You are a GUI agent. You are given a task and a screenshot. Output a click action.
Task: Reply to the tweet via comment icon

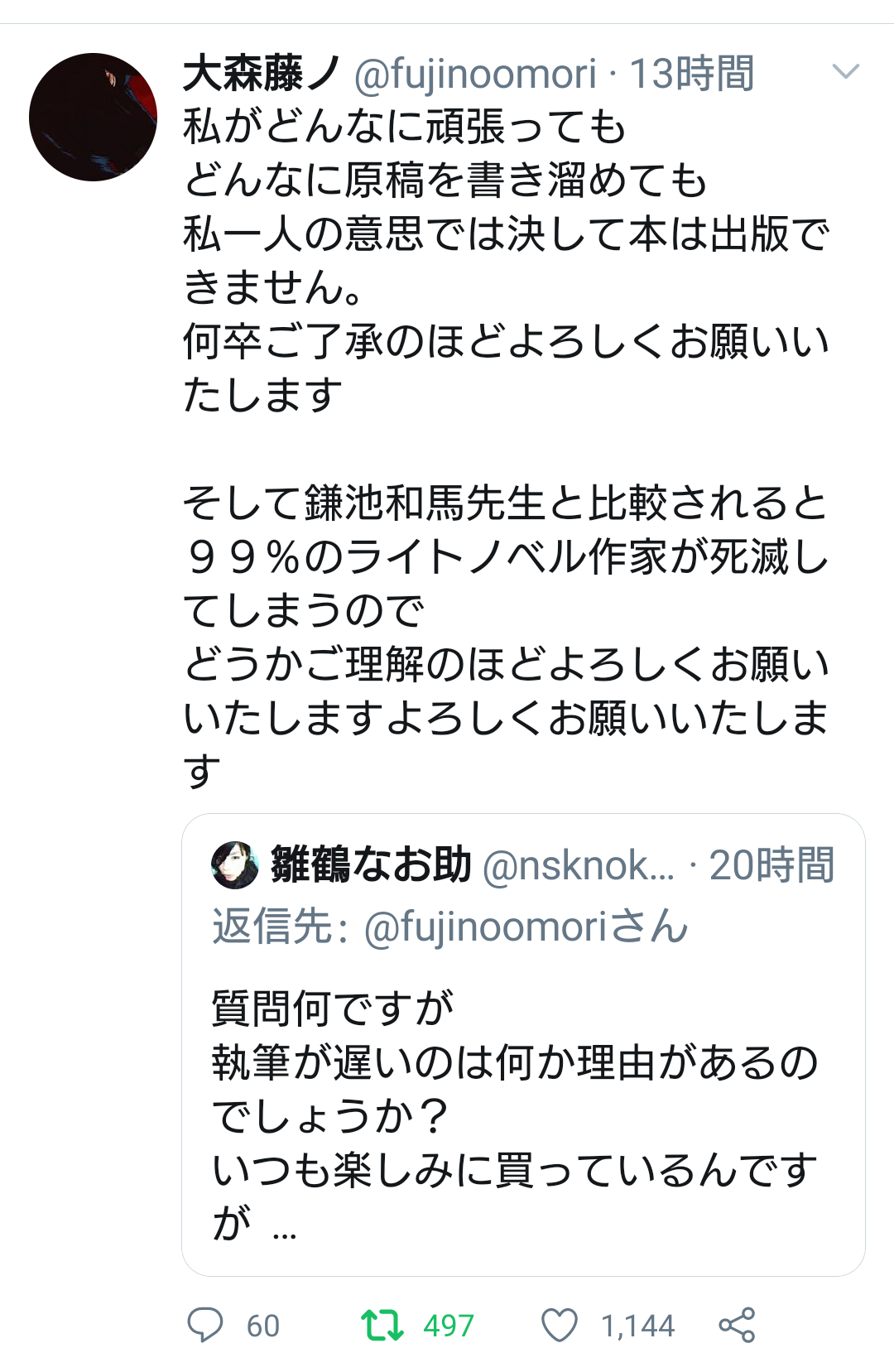pyautogui.click(x=205, y=1325)
